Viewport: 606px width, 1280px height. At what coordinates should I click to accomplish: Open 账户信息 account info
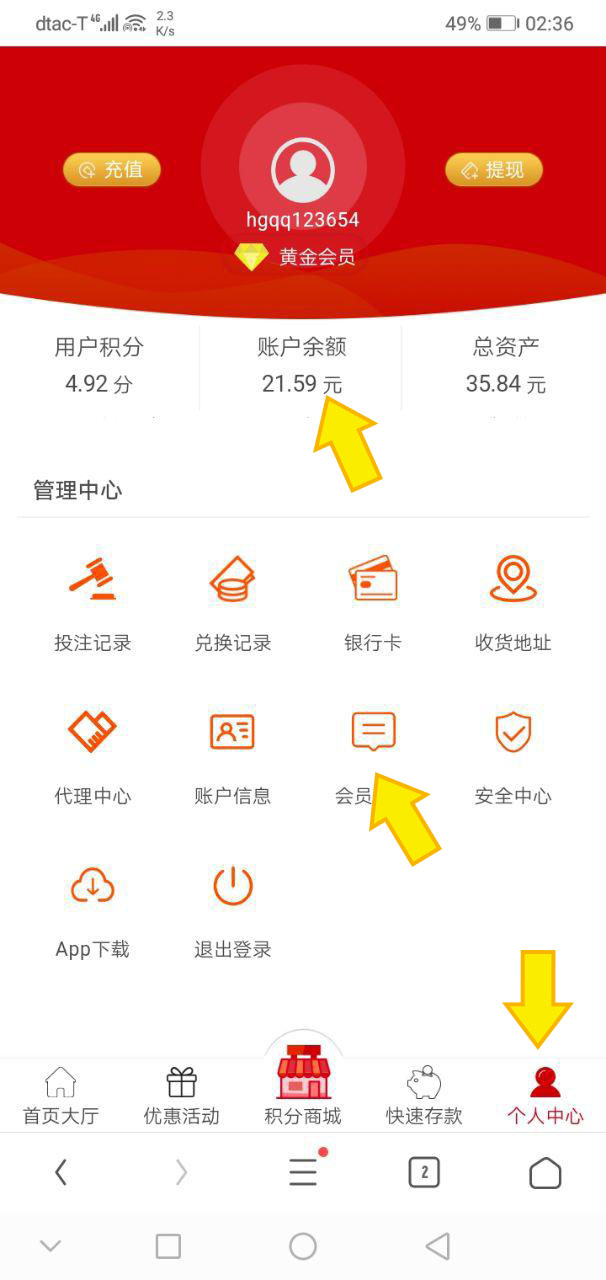[232, 754]
